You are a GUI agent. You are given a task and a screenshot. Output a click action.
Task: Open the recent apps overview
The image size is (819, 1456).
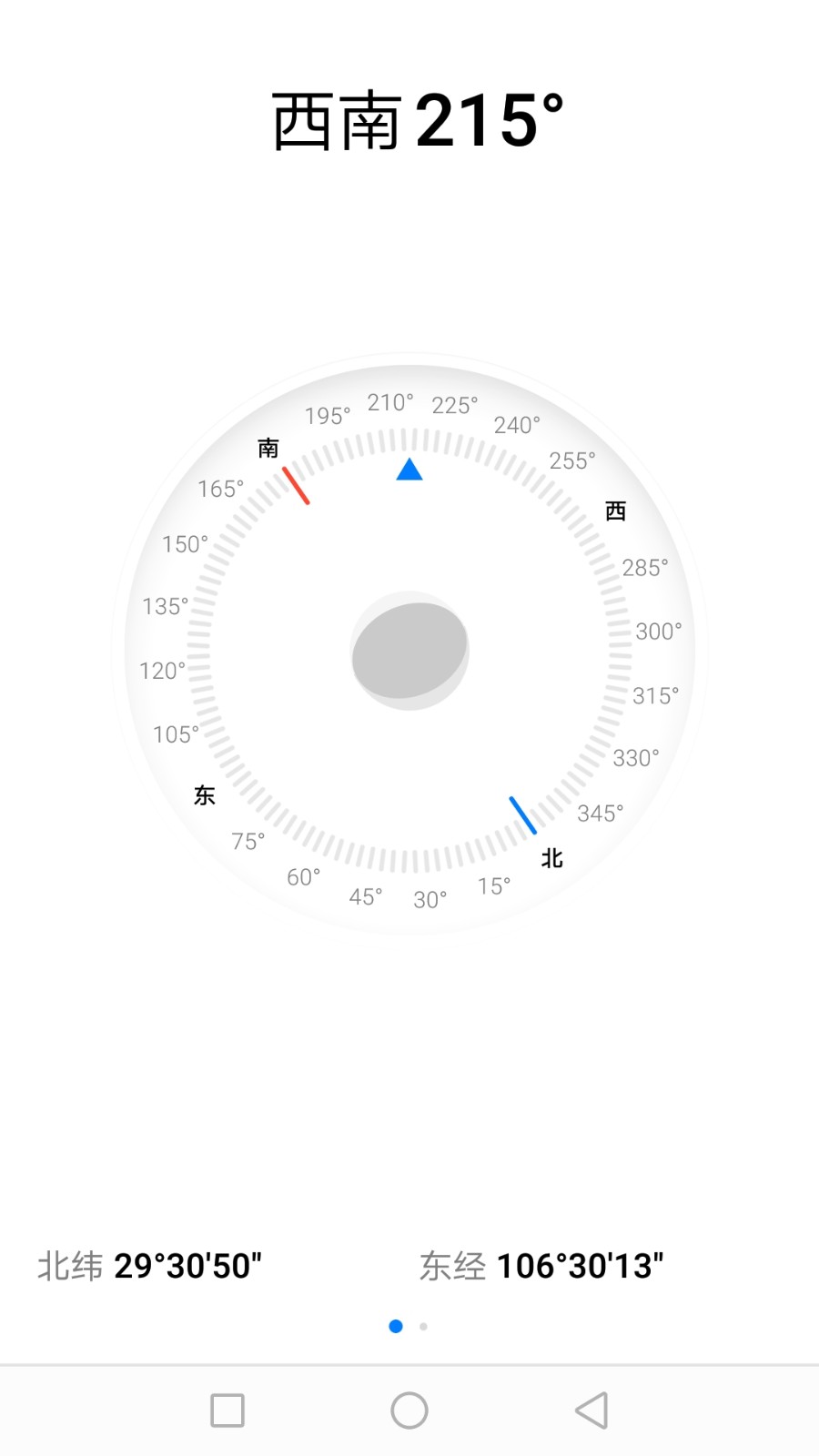pos(227,1410)
